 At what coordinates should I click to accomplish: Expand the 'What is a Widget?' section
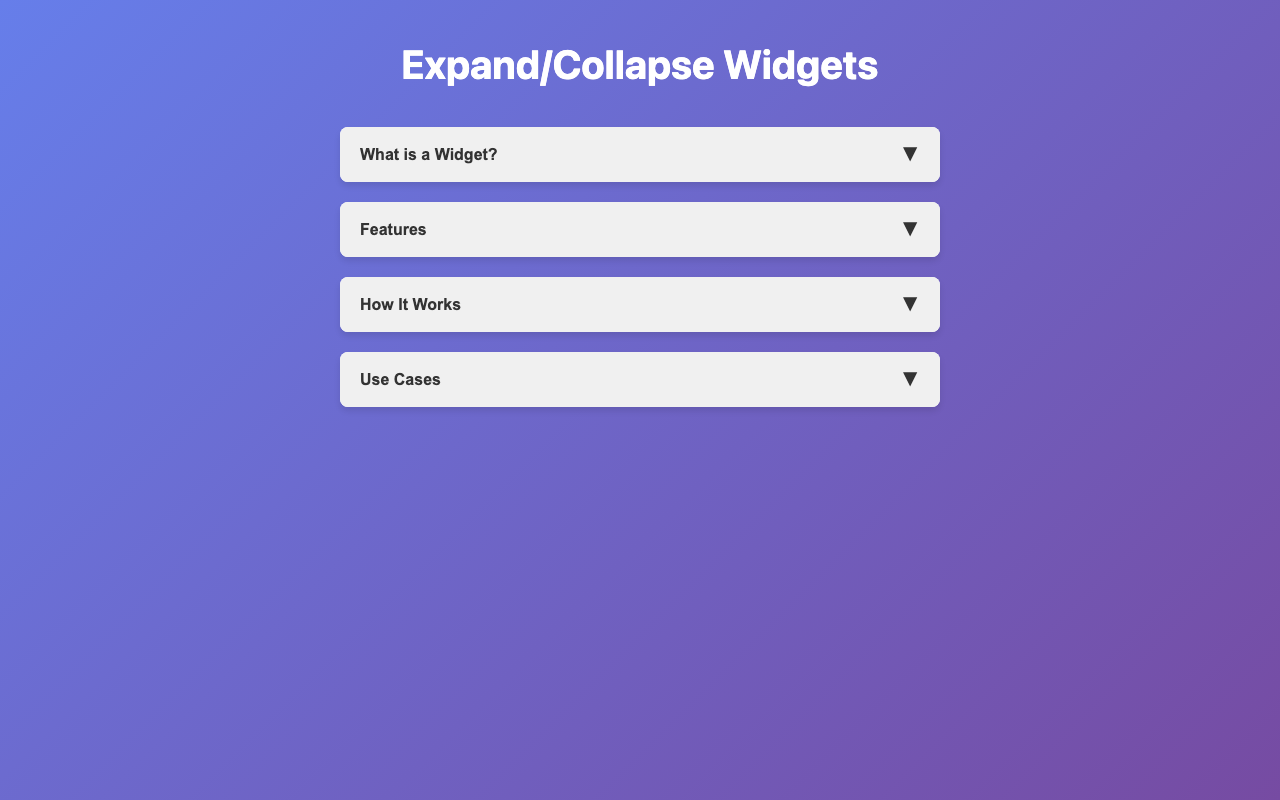coord(639,154)
